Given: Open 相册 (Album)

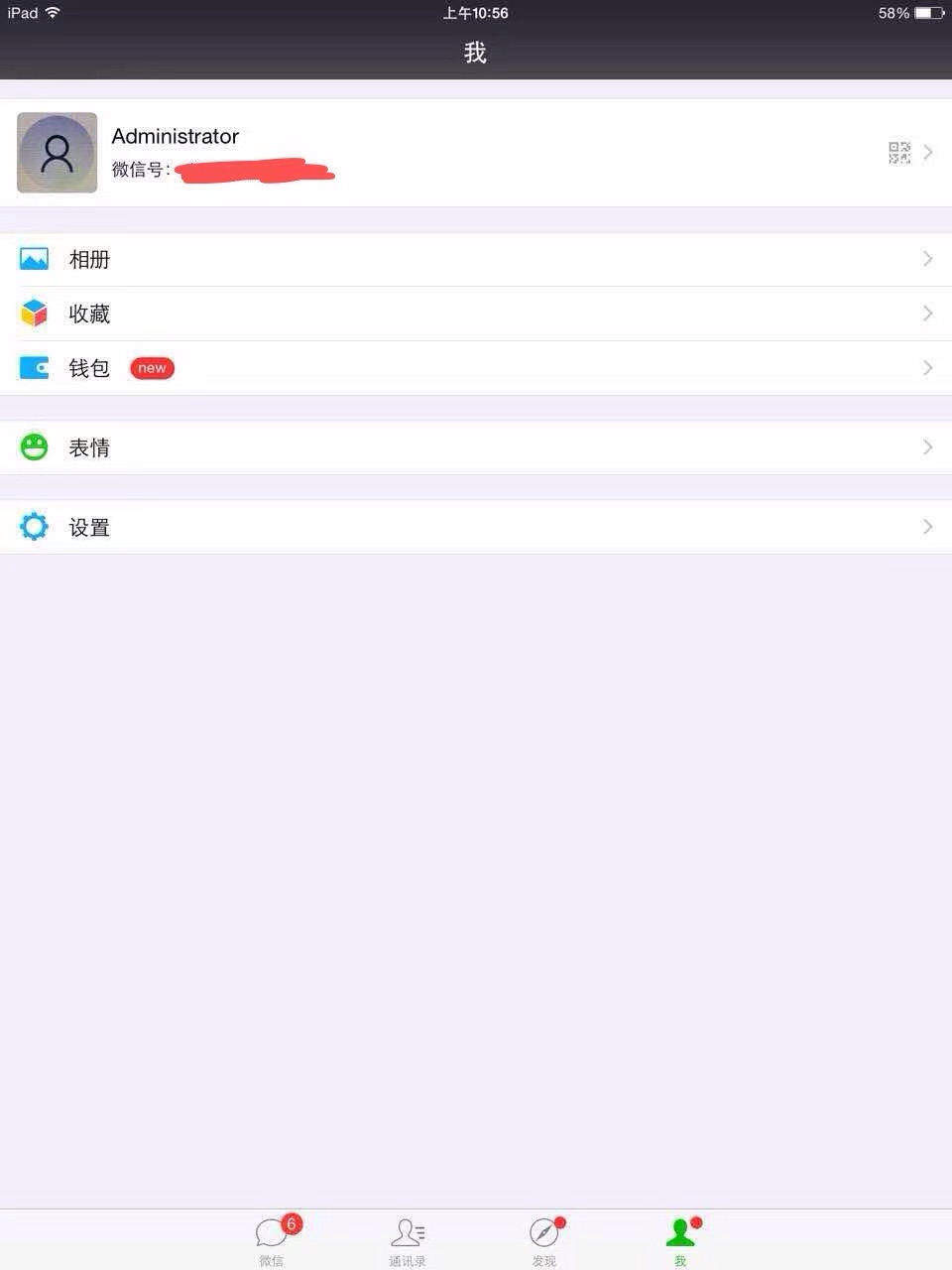Looking at the screenshot, I should pyautogui.click(x=476, y=260).
